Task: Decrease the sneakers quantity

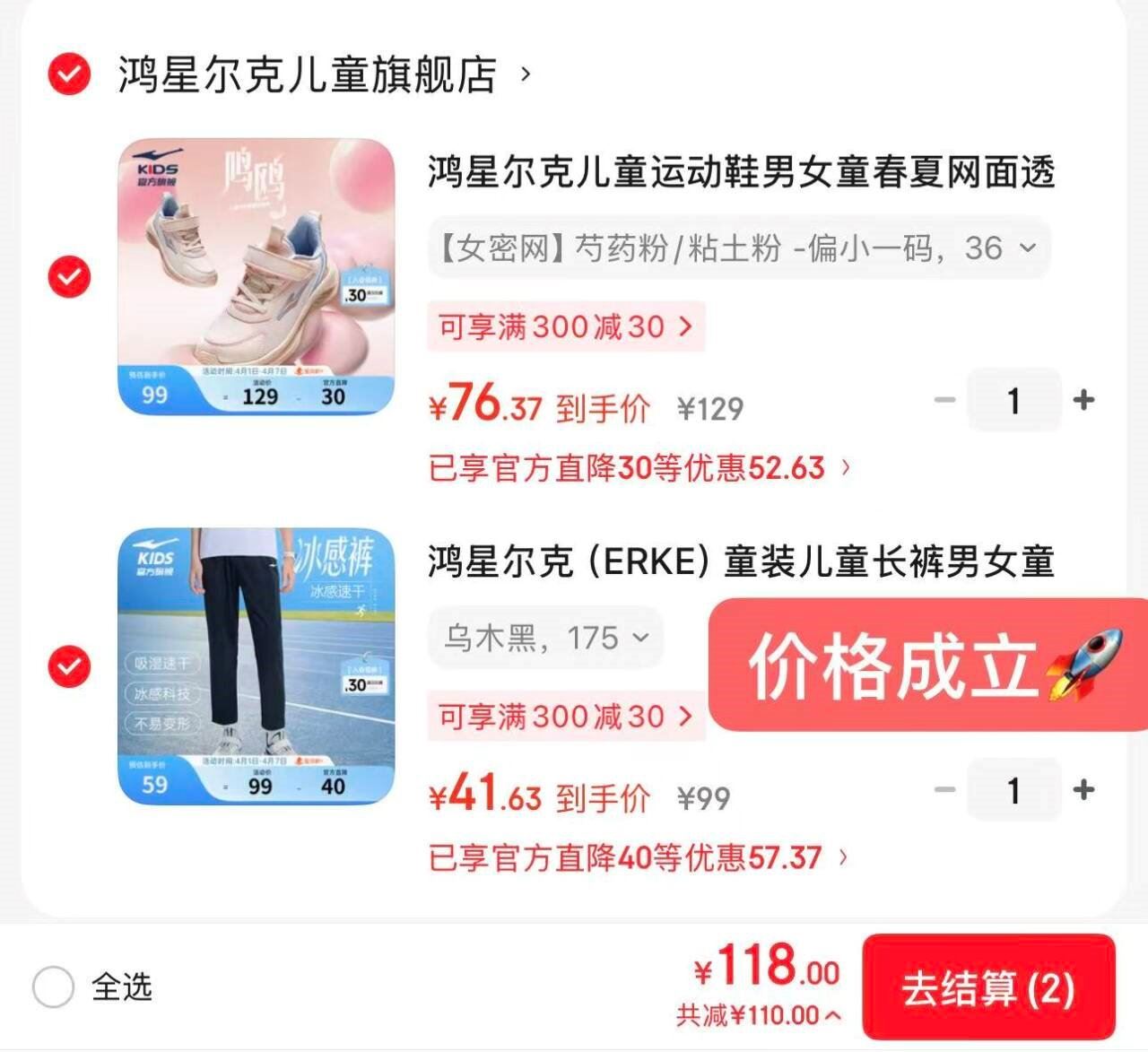Action: [x=944, y=400]
